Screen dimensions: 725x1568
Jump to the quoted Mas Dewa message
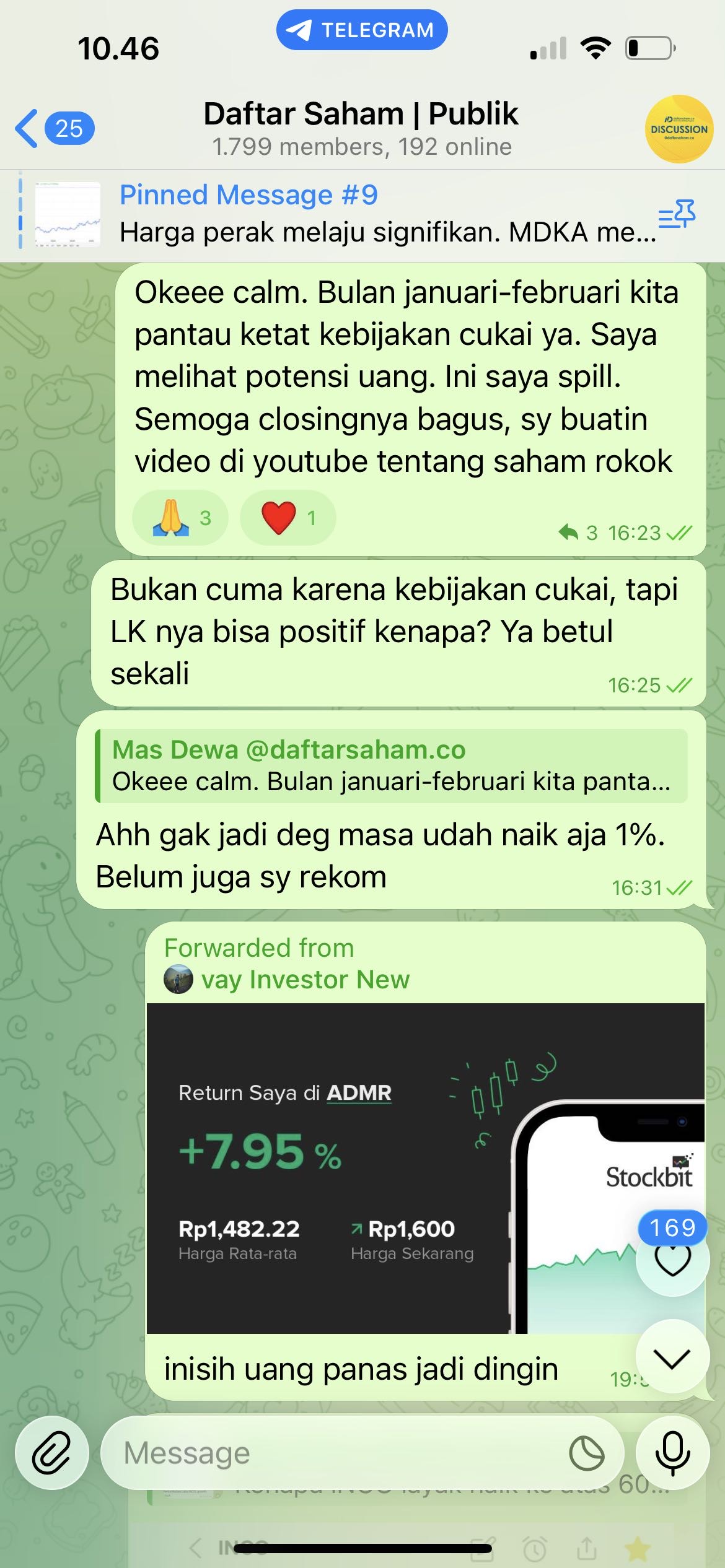pyautogui.click(x=392, y=766)
